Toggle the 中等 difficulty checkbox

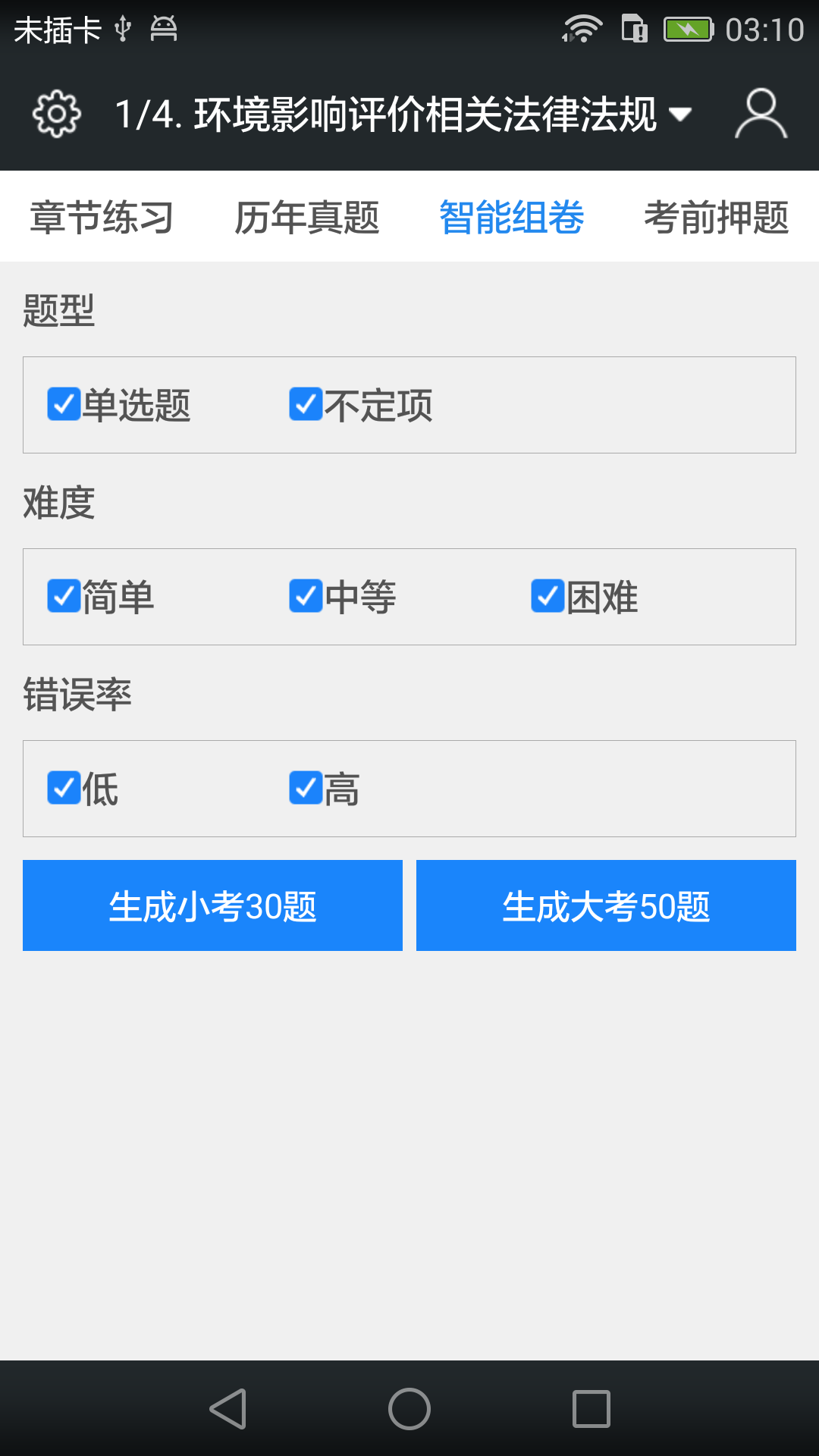pos(306,598)
